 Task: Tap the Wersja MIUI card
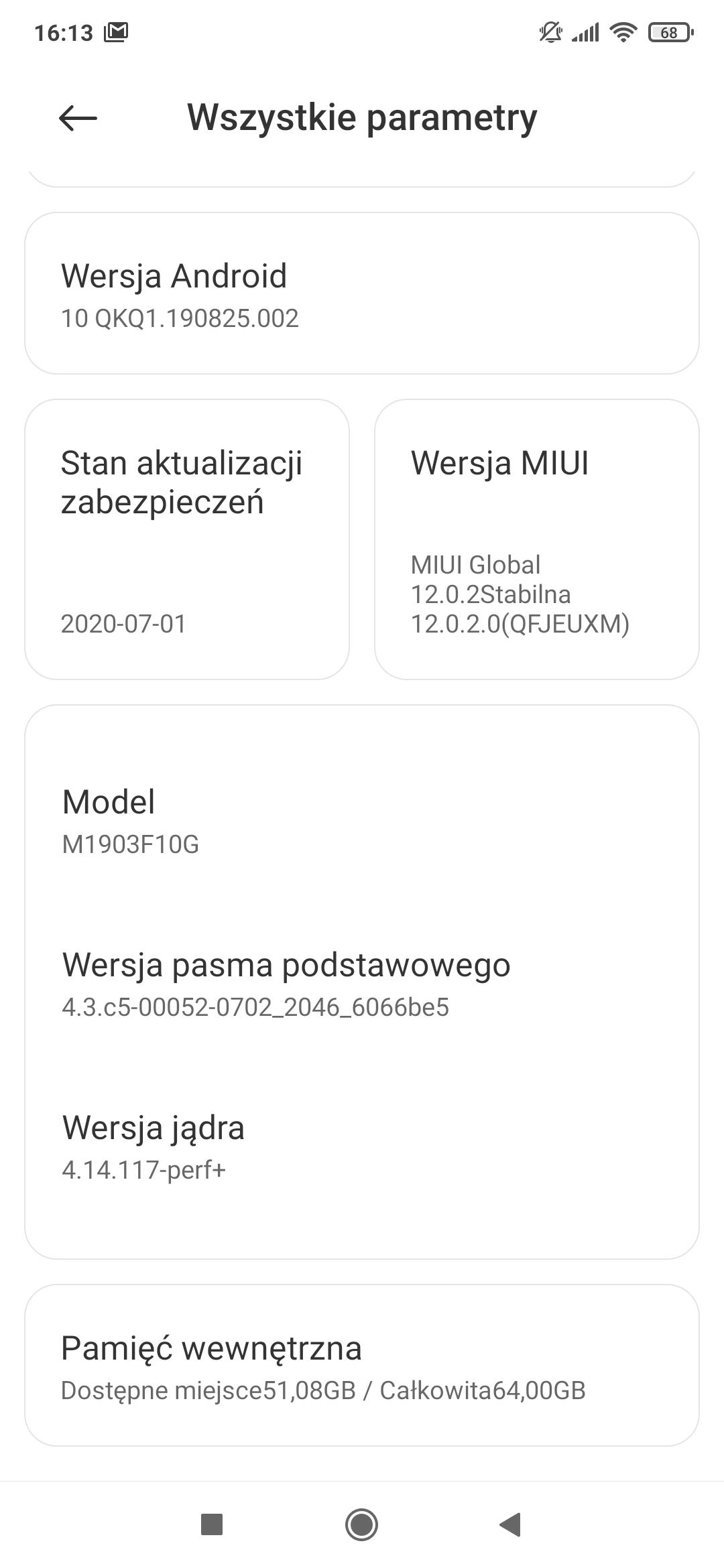[x=536, y=539]
